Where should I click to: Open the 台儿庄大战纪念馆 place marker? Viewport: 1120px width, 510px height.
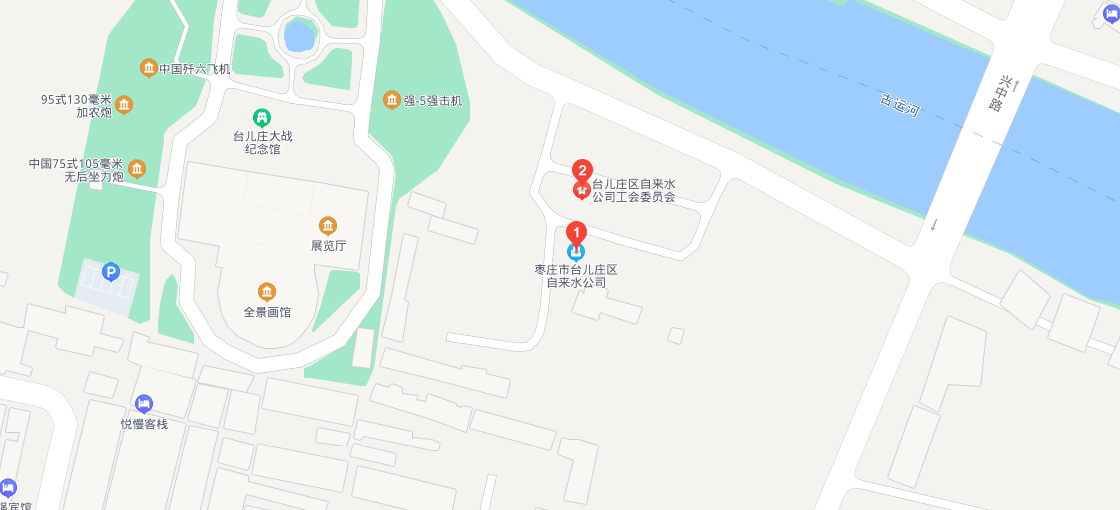pyautogui.click(x=262, y=118)
